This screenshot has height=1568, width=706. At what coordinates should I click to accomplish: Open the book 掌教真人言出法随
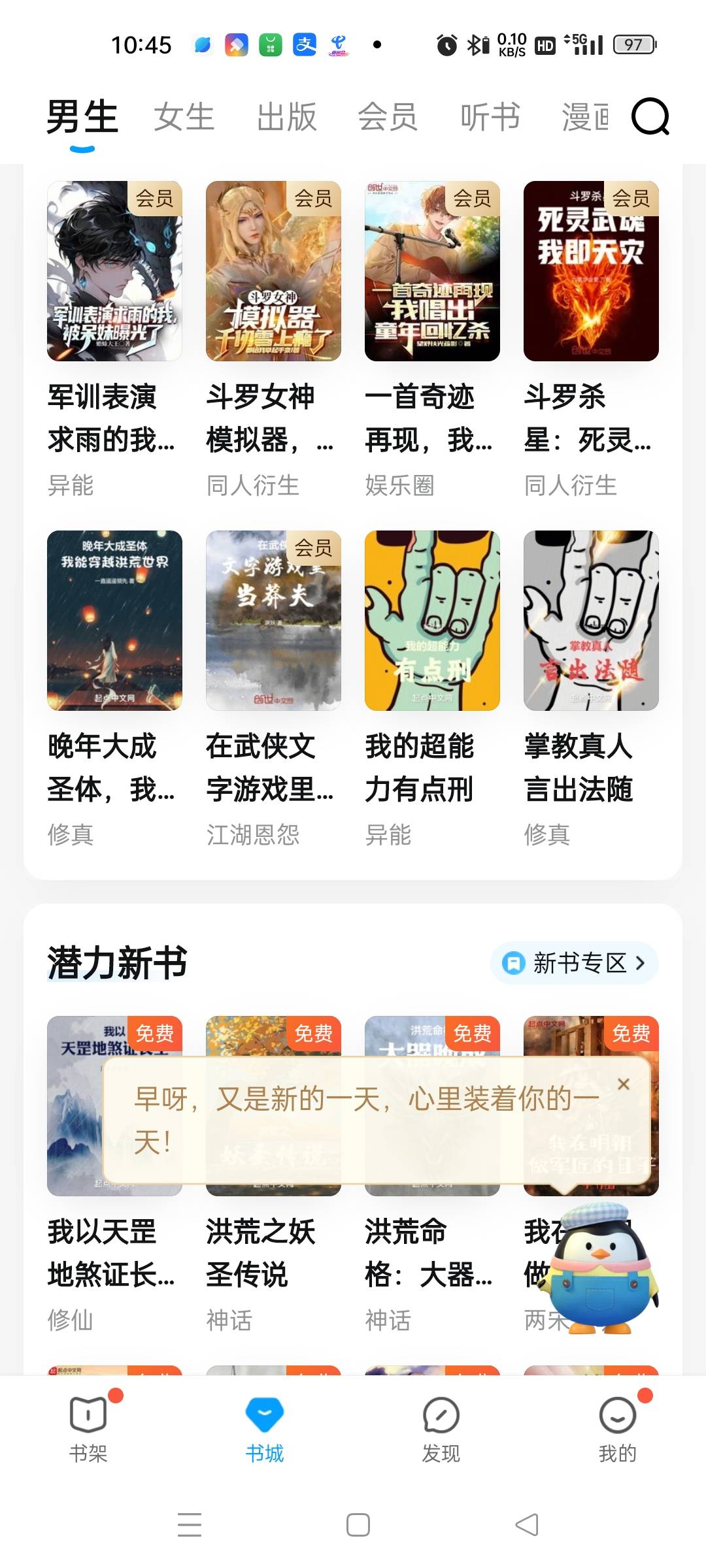[591, 621]
